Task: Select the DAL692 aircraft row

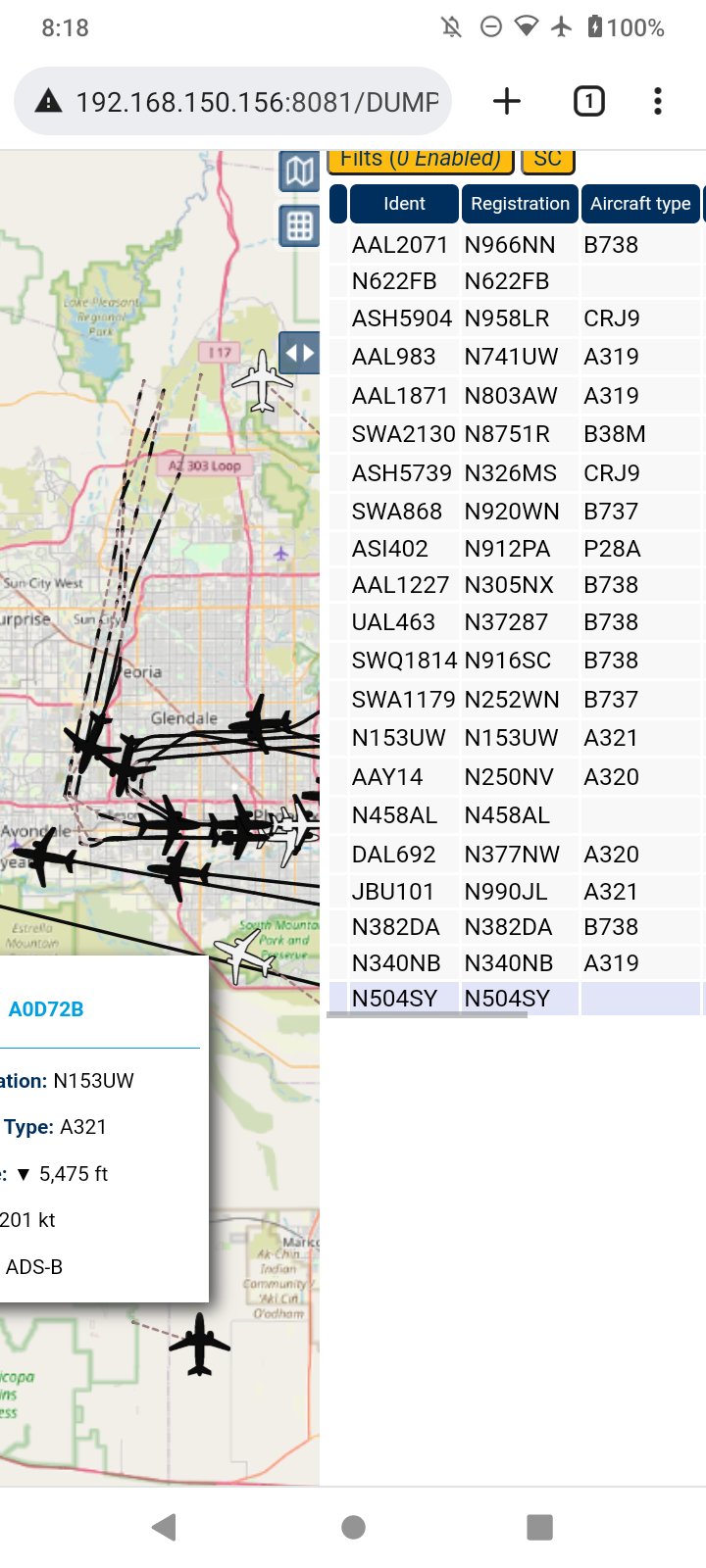Action: pyautogui.click(x=515, y=855)
